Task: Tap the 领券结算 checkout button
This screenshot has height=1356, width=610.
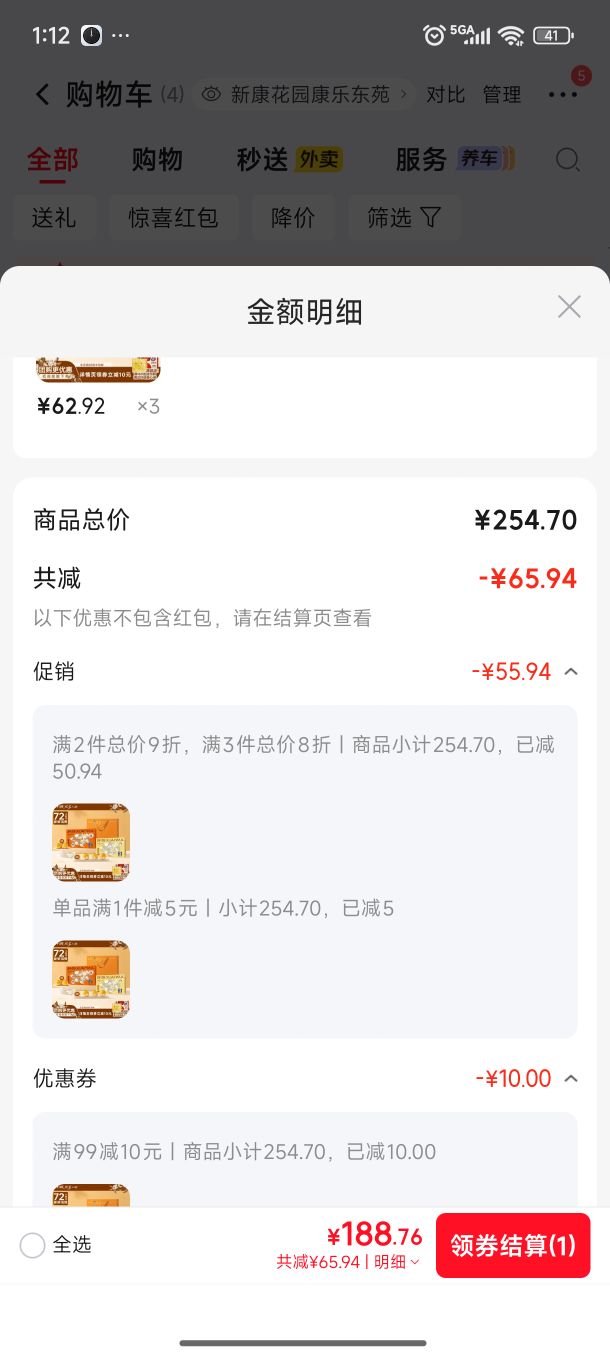Action: click(x=513, y=1245)
